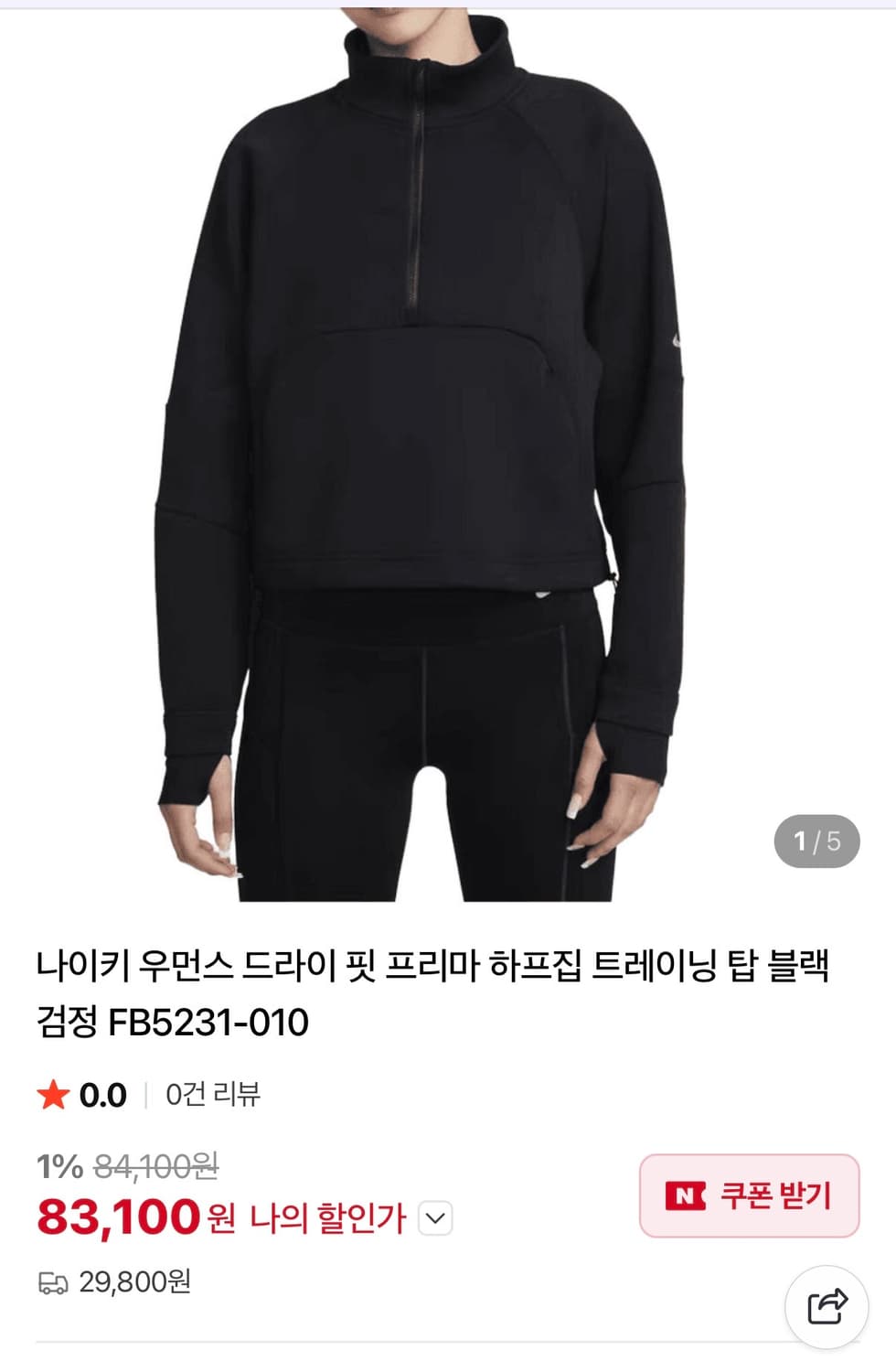The height and width of the screenshot is (1372, 896).
Task: Click the chevron arrow beside 나의 할인가
Action: [433, 1217]
